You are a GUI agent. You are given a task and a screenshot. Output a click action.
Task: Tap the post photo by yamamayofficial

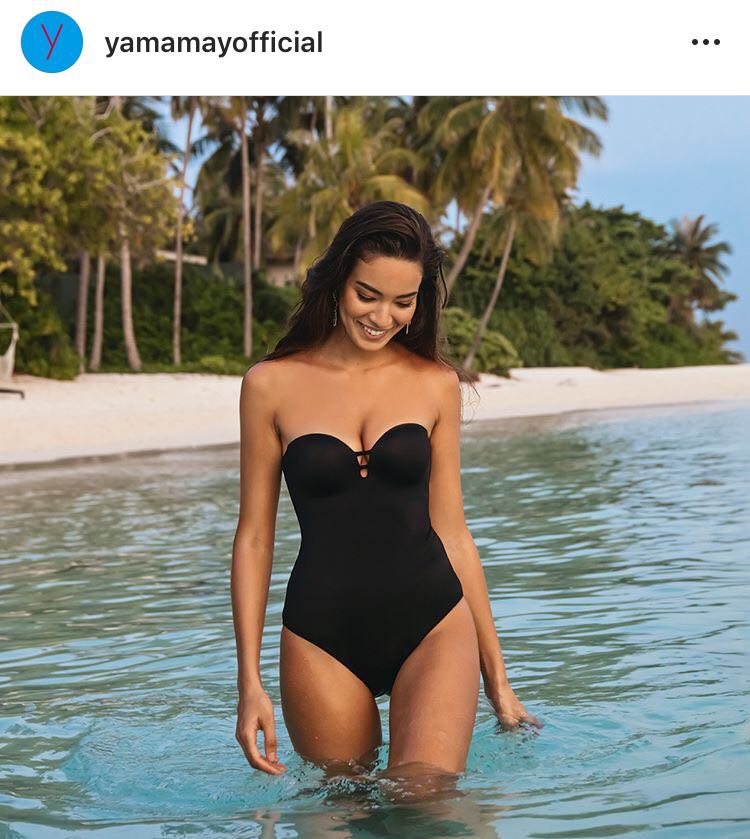(375, 467)
